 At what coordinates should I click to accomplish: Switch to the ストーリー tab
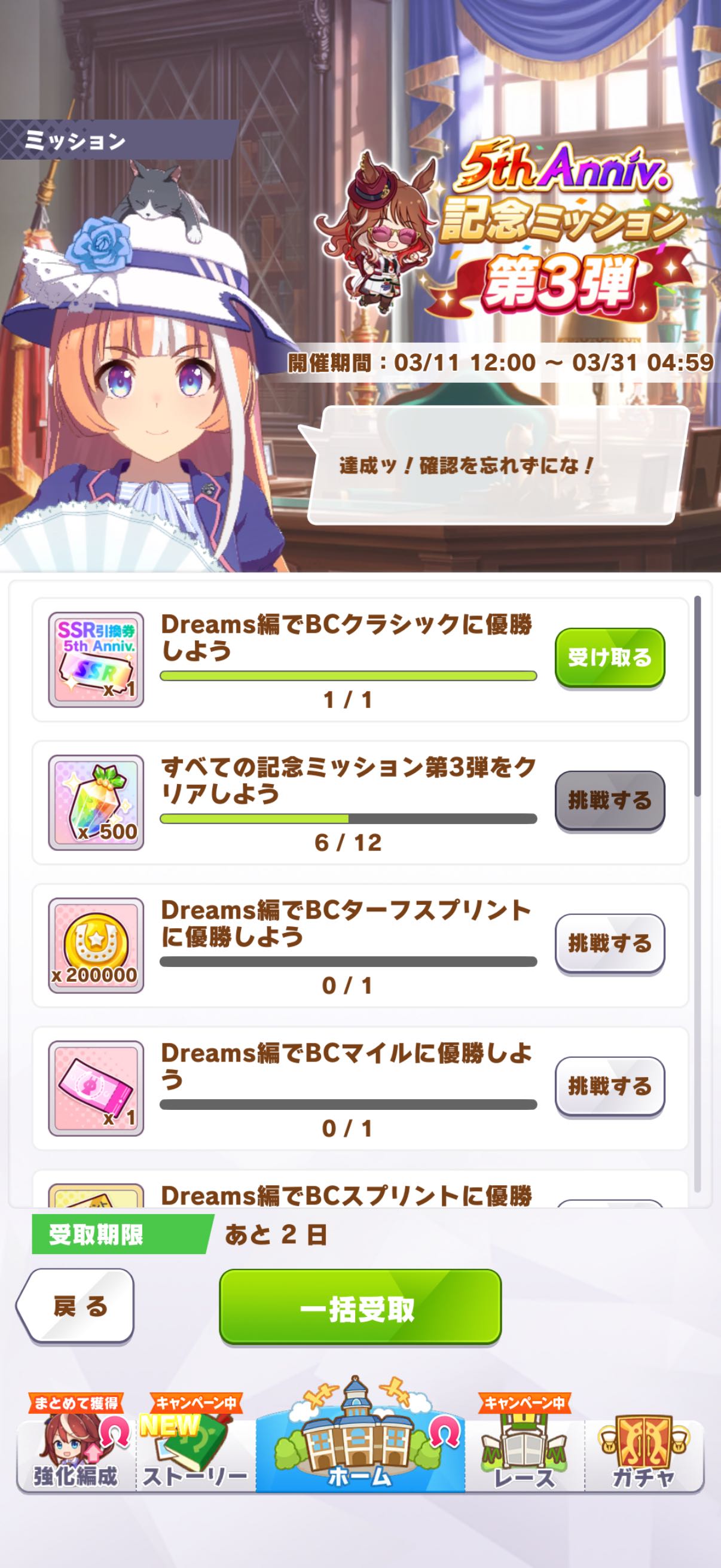pos(195,1456)
